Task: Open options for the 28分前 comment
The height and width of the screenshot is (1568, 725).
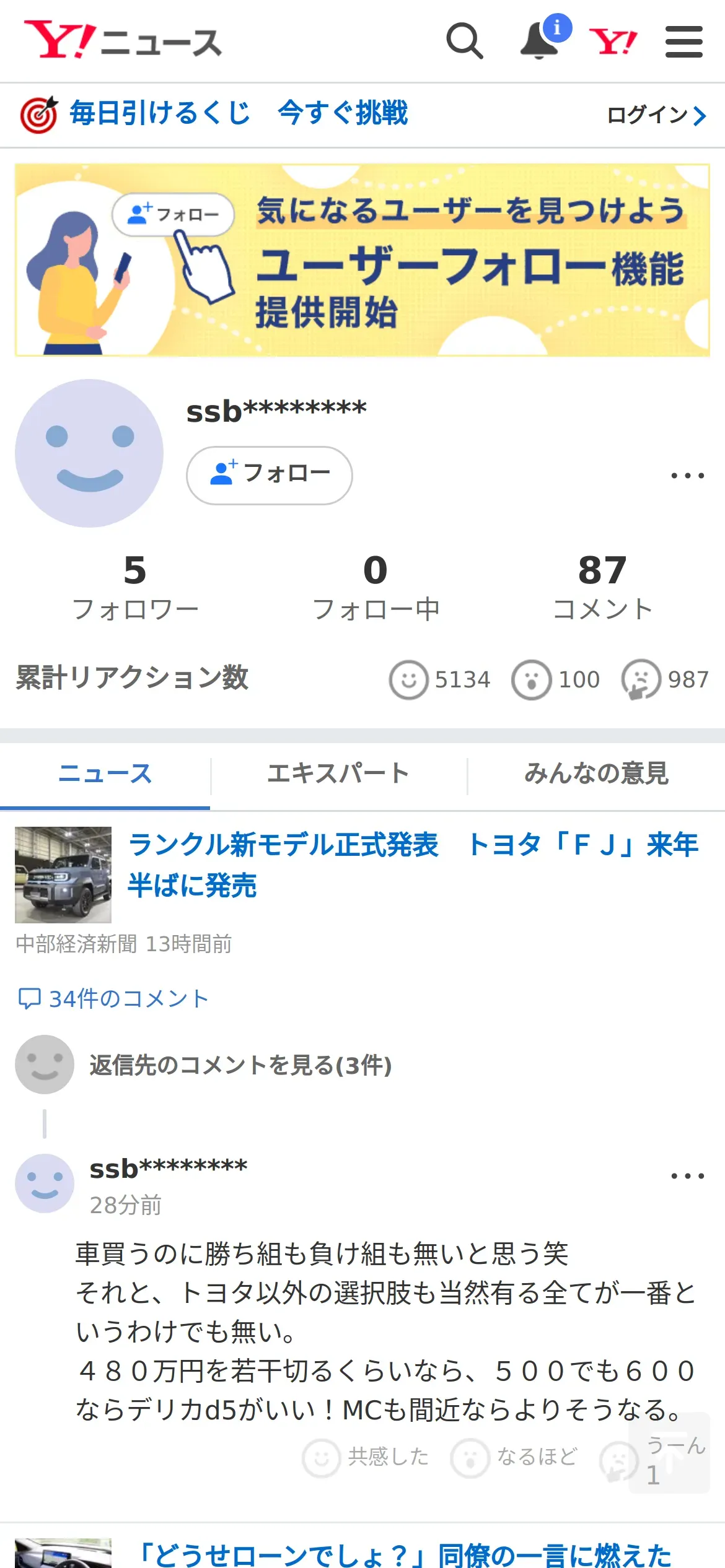Action: pos(687,1175)
